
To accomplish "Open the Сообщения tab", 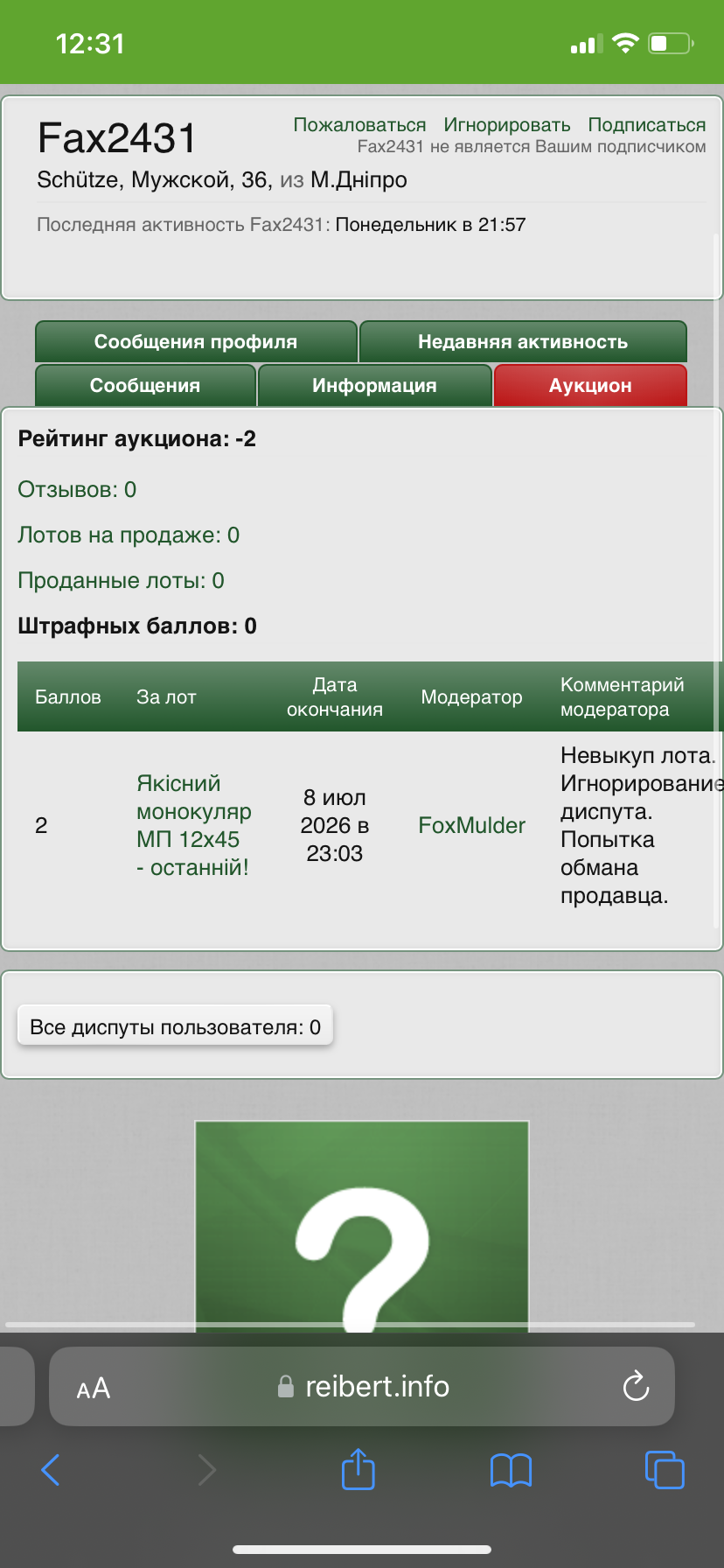I will click(145, 386).
